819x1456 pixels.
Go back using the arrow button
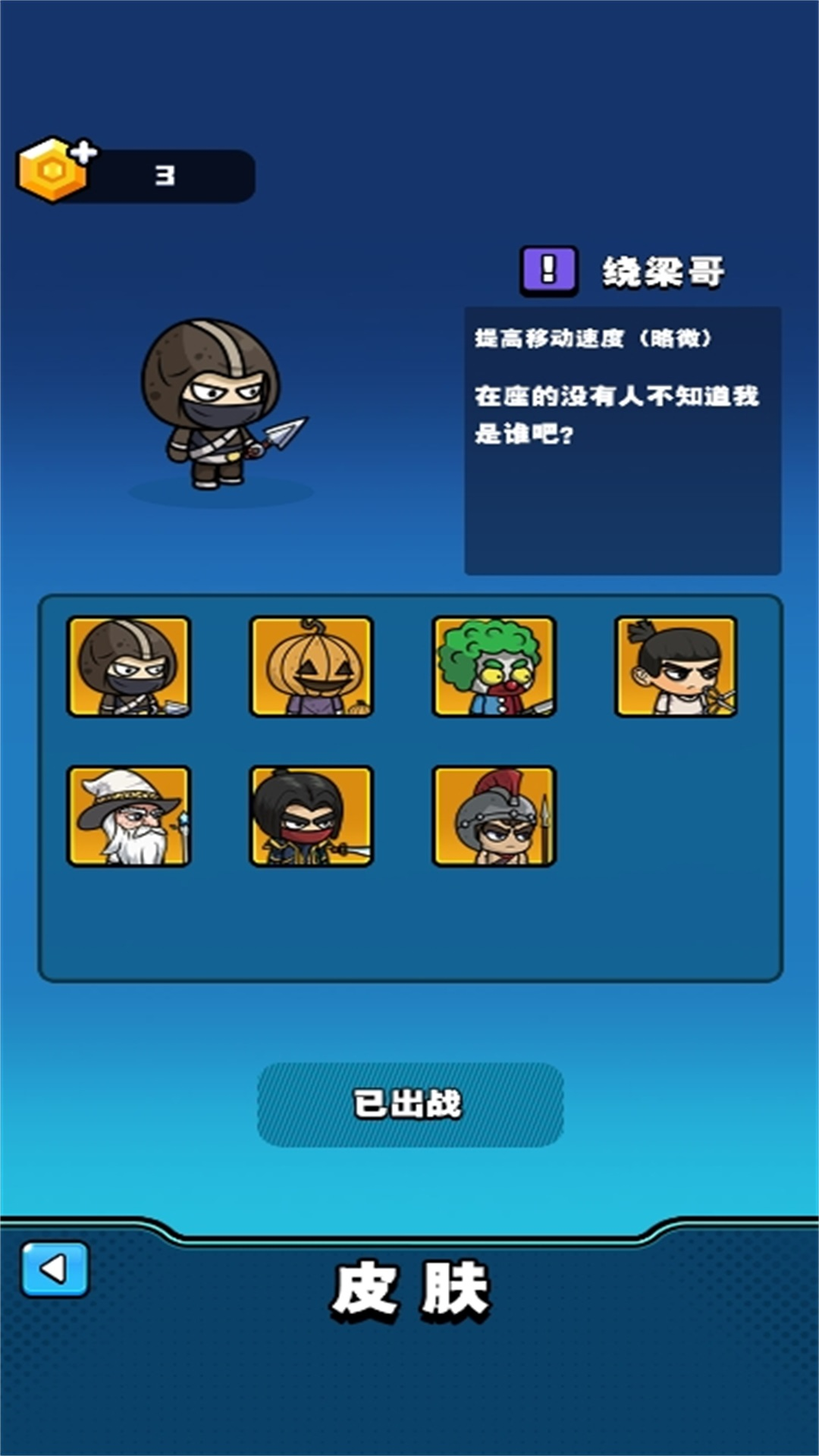click(x=55, y=1269)
